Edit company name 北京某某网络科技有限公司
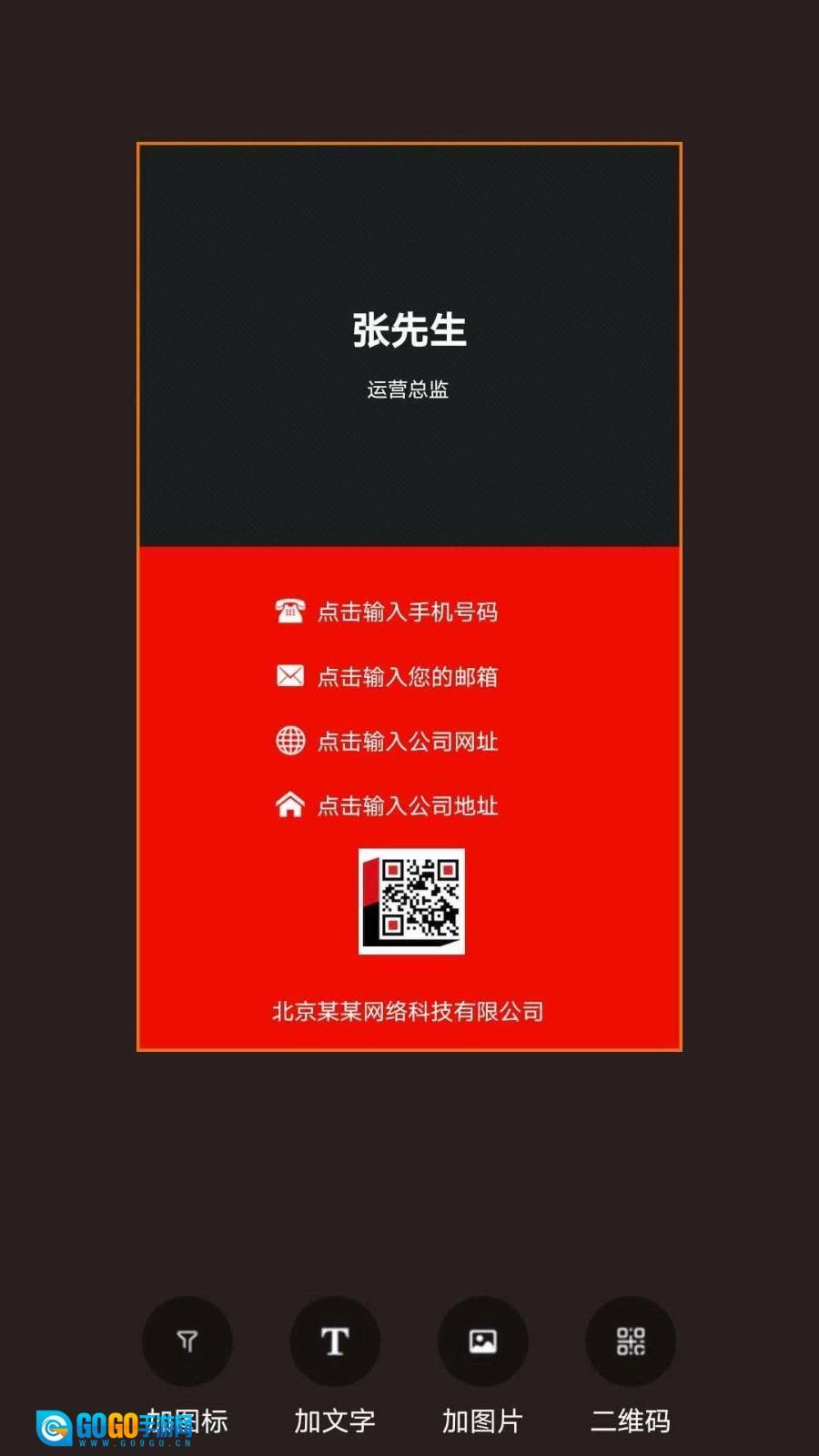This screenshot has height=1456, width=819. pos(408,1011)
